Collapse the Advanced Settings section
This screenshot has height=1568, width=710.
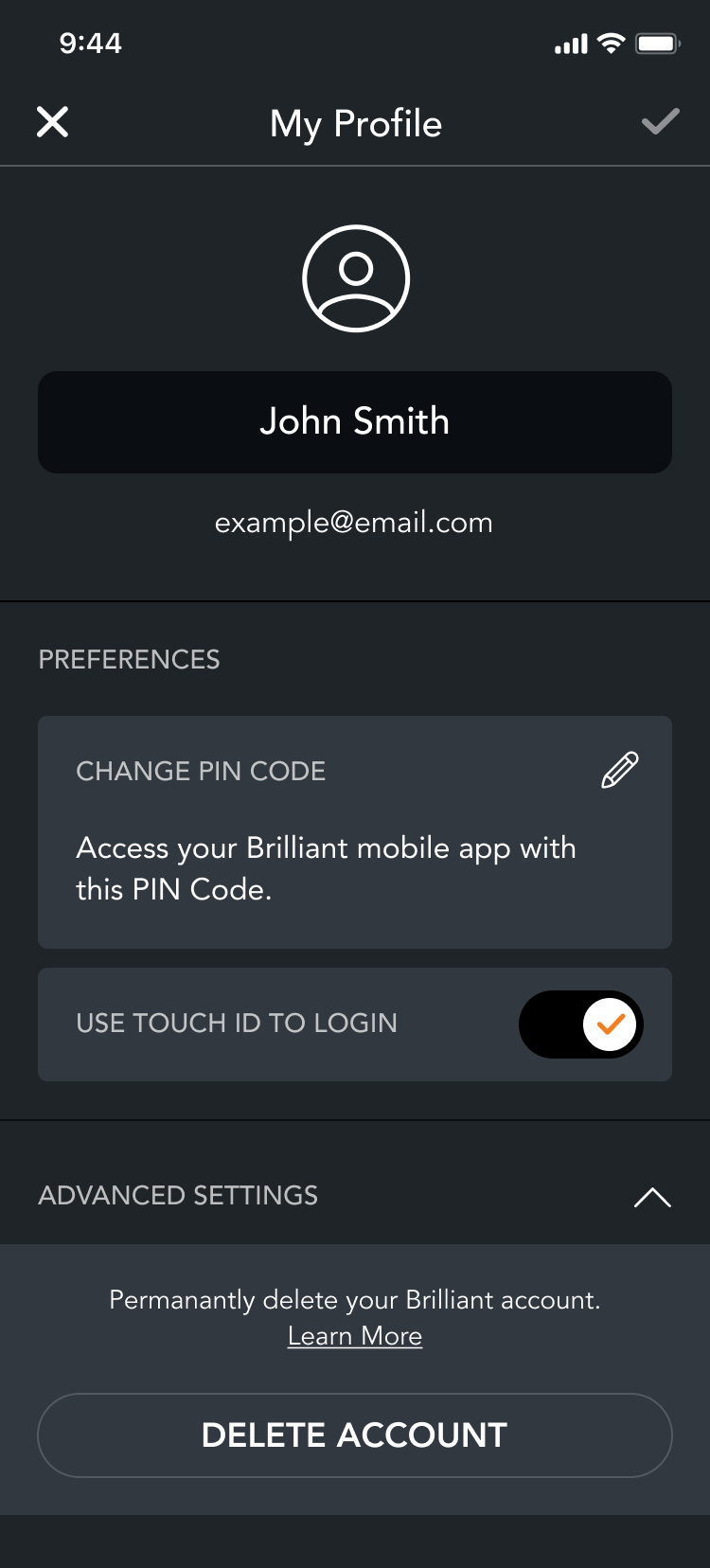click(x=651, y=1198)
